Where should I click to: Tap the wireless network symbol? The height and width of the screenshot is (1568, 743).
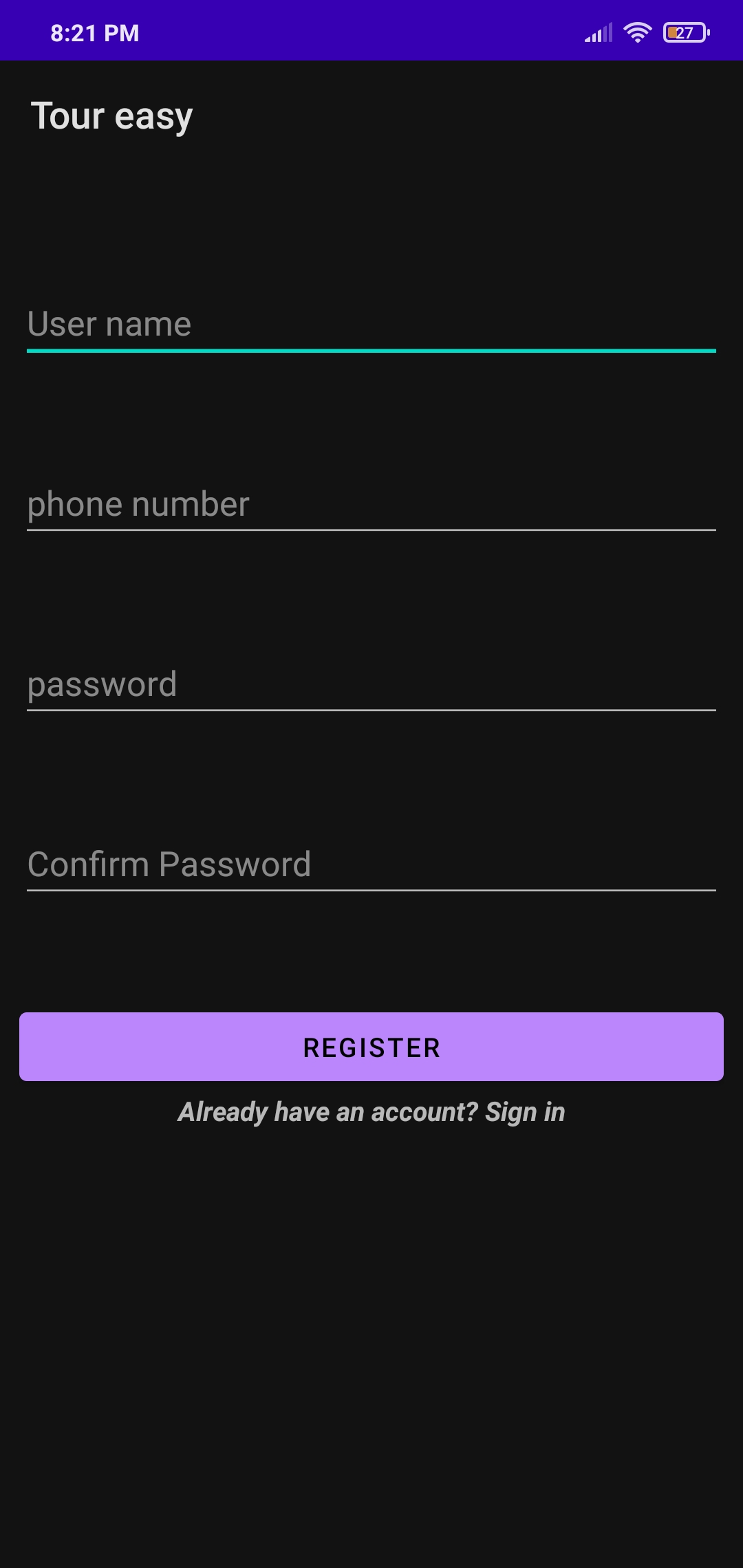[x=636, y=32]
